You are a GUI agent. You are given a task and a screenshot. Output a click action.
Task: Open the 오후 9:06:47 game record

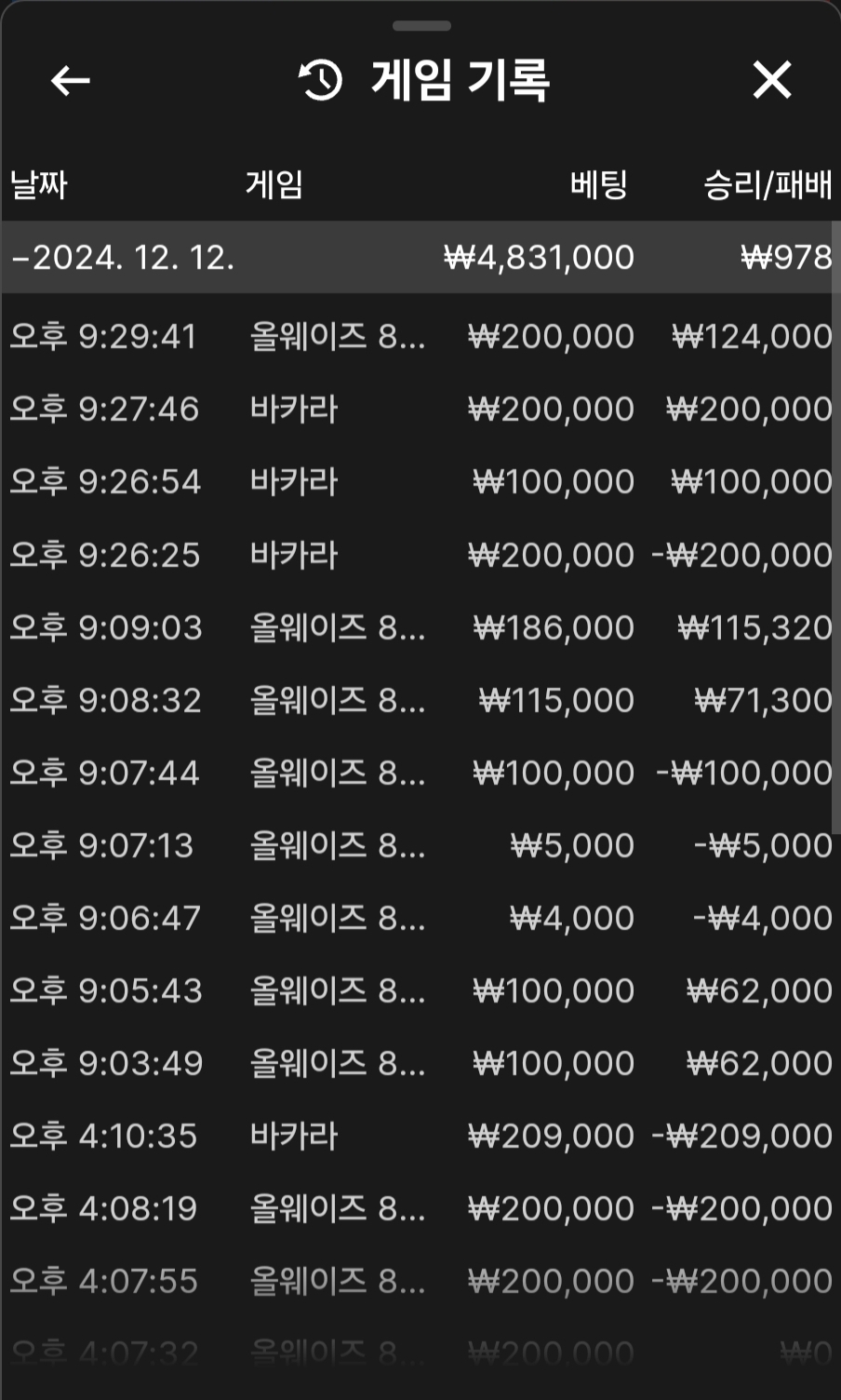(x=420, y=918)
